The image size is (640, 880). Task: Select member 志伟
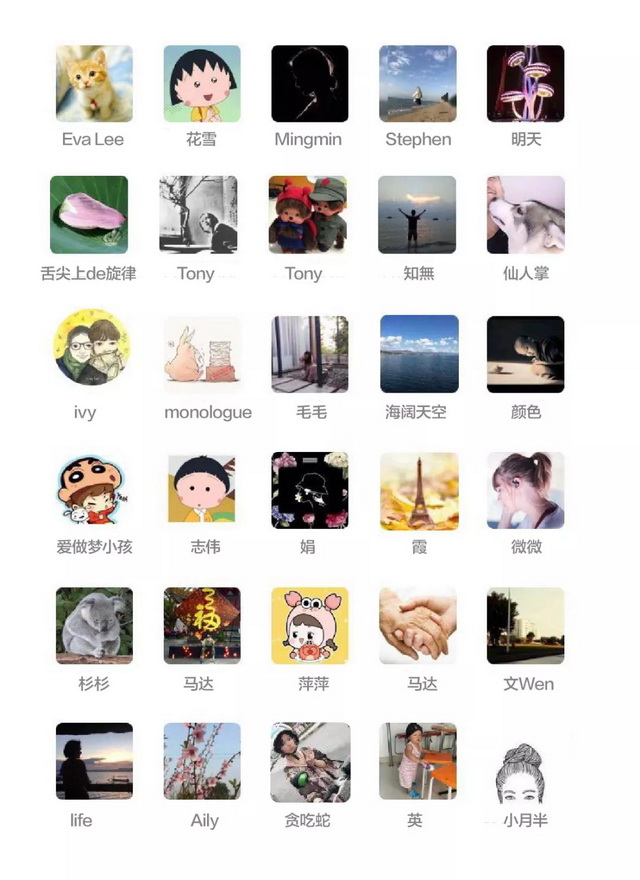pos(201,490)
